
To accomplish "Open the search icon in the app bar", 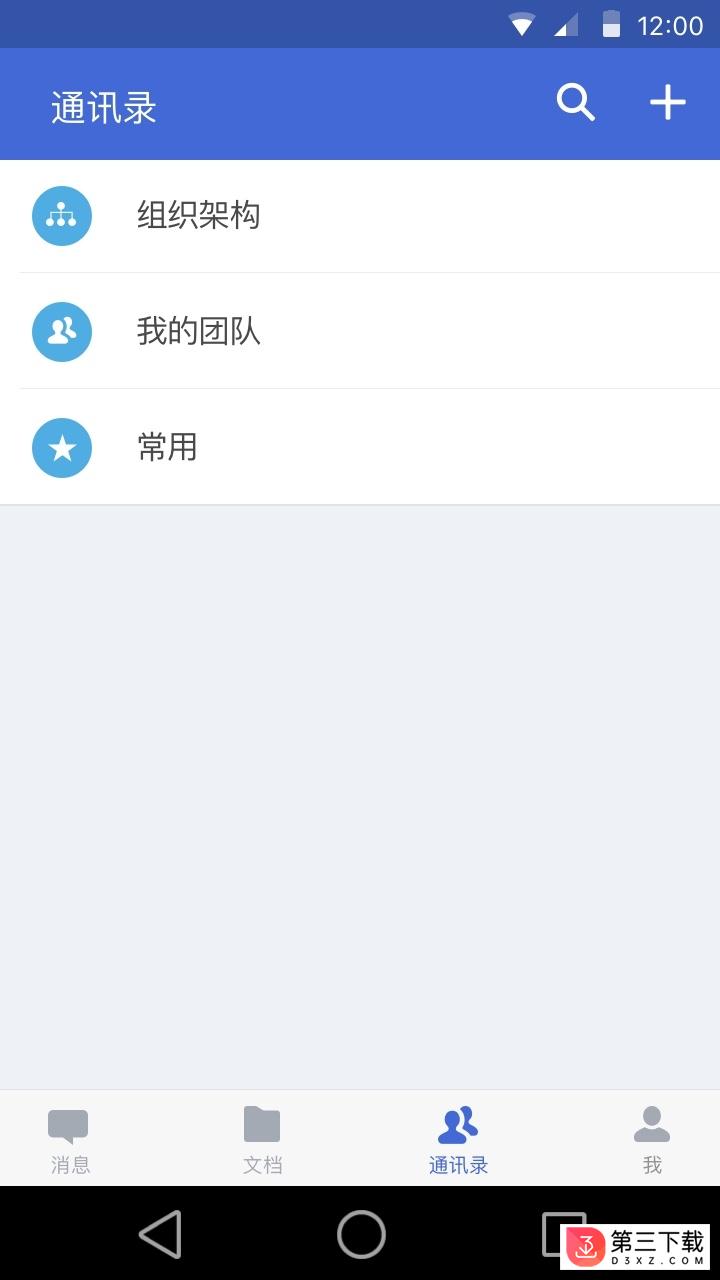I will pyautogui.click(x=576, y=103).
